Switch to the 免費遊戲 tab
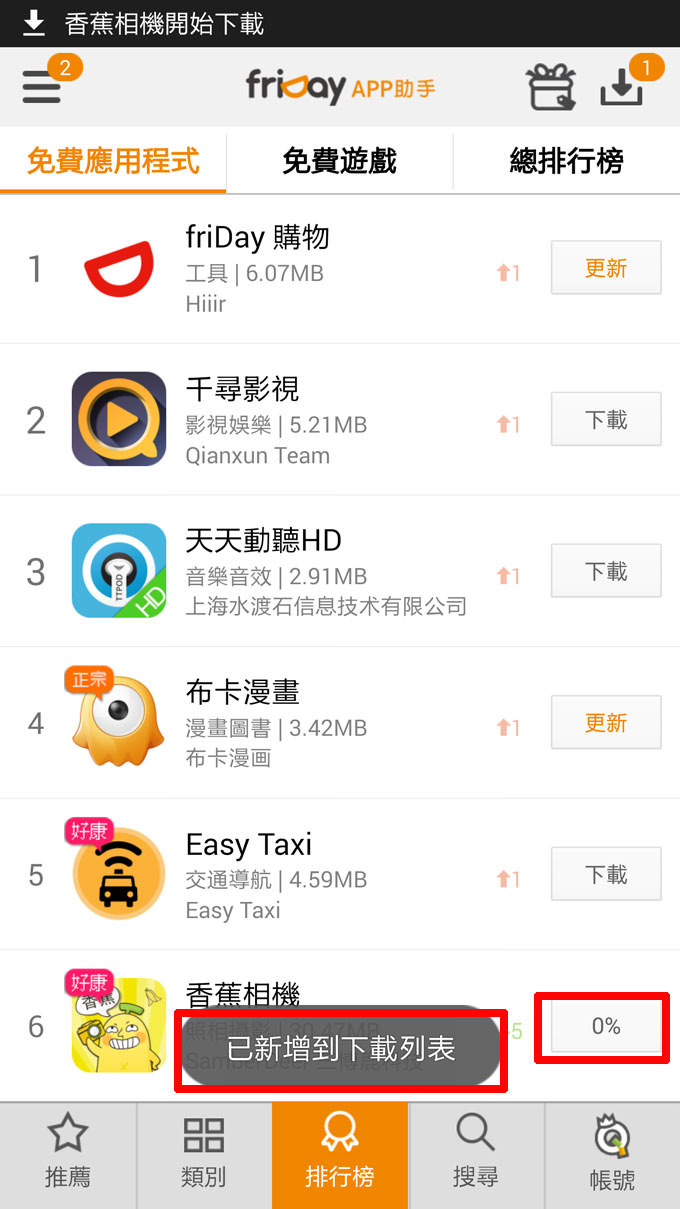 click(x=339, y=161)
